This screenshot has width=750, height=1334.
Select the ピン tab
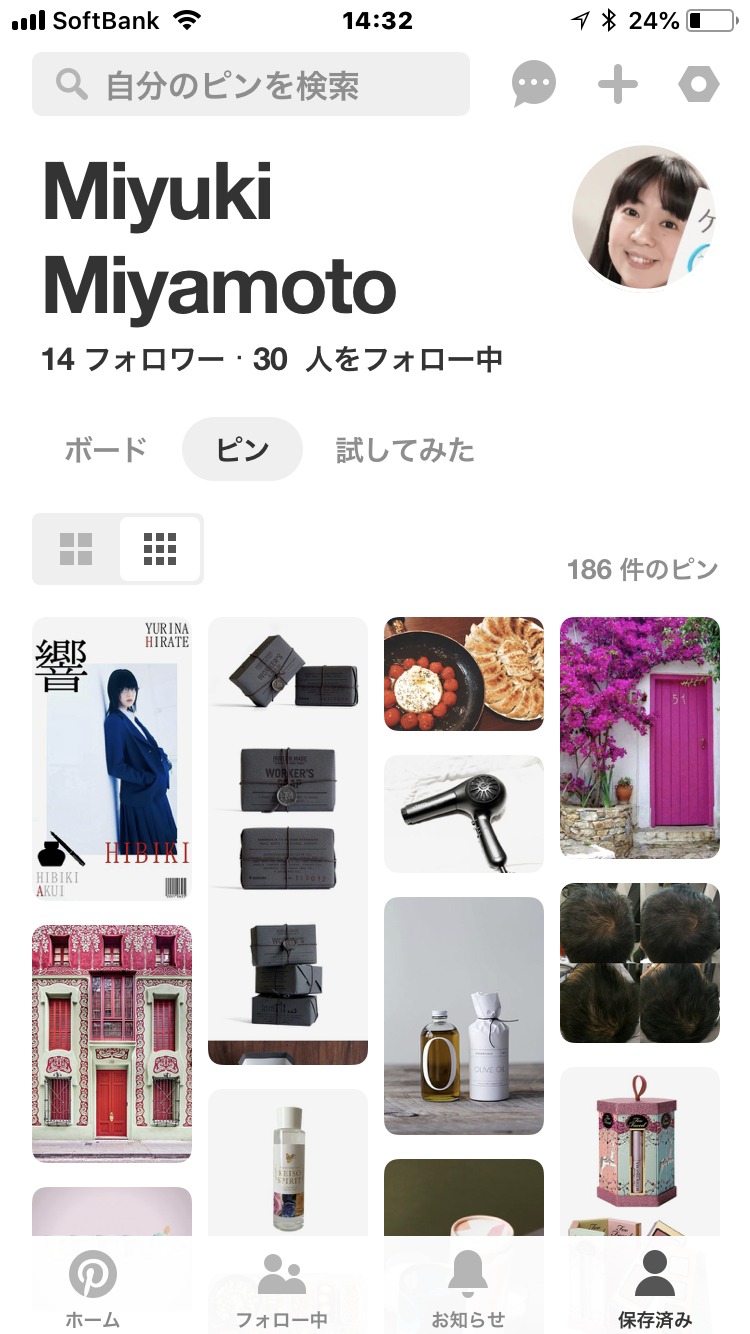[x=242, y=450]
